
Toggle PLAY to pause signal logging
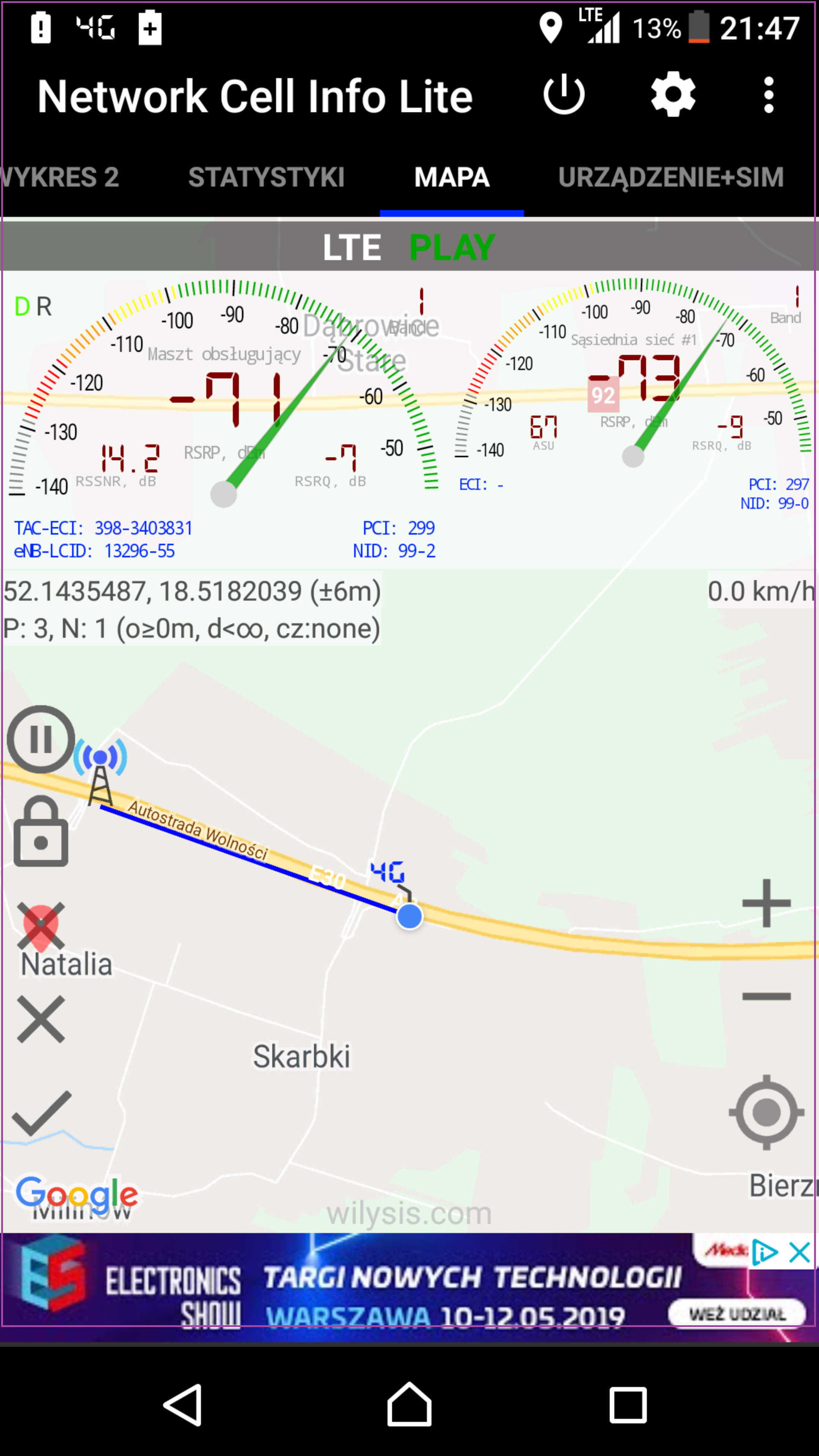(x=452, y=246)
